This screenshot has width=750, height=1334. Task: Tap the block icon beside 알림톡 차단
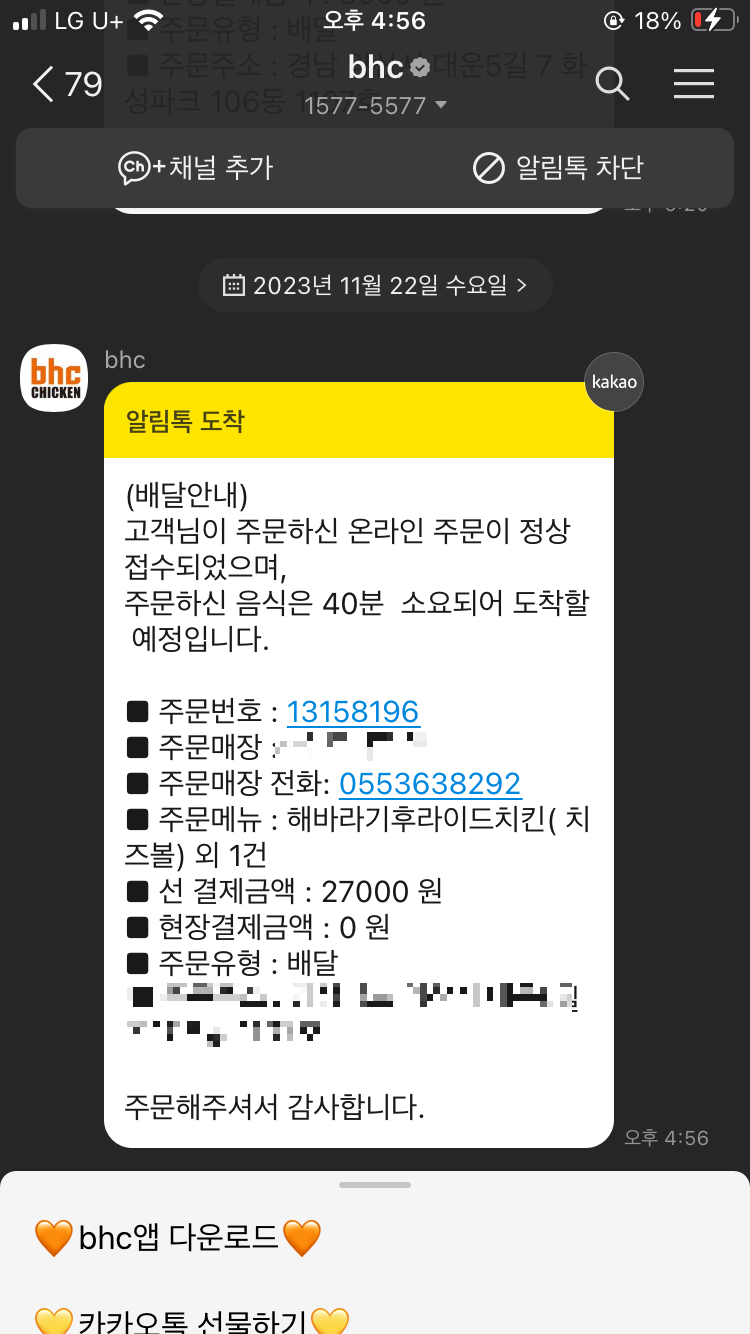click(x=488, y=168)
